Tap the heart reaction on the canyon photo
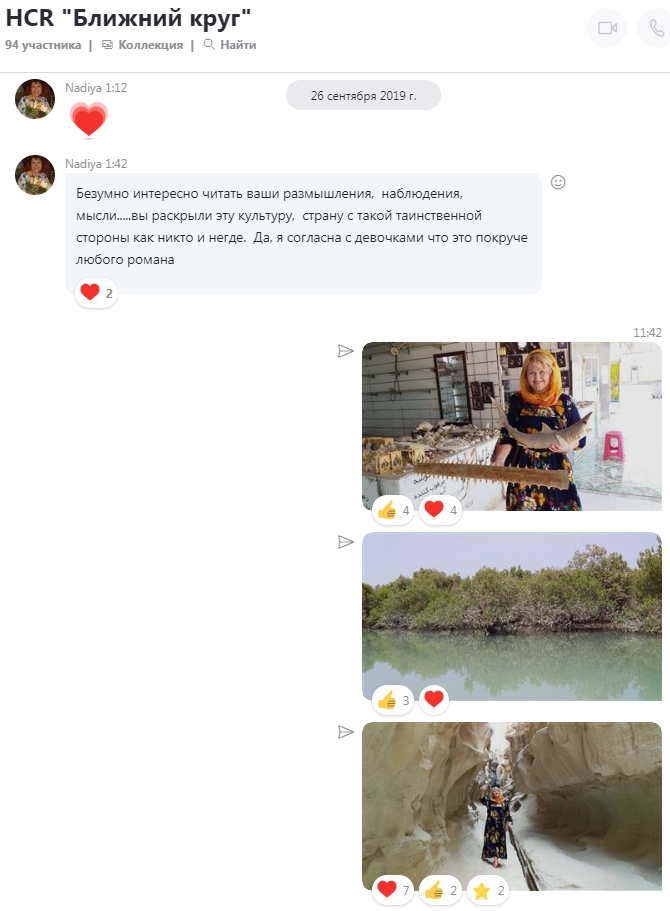This screenshot has width=670, height=911. [x=393, y=889]
